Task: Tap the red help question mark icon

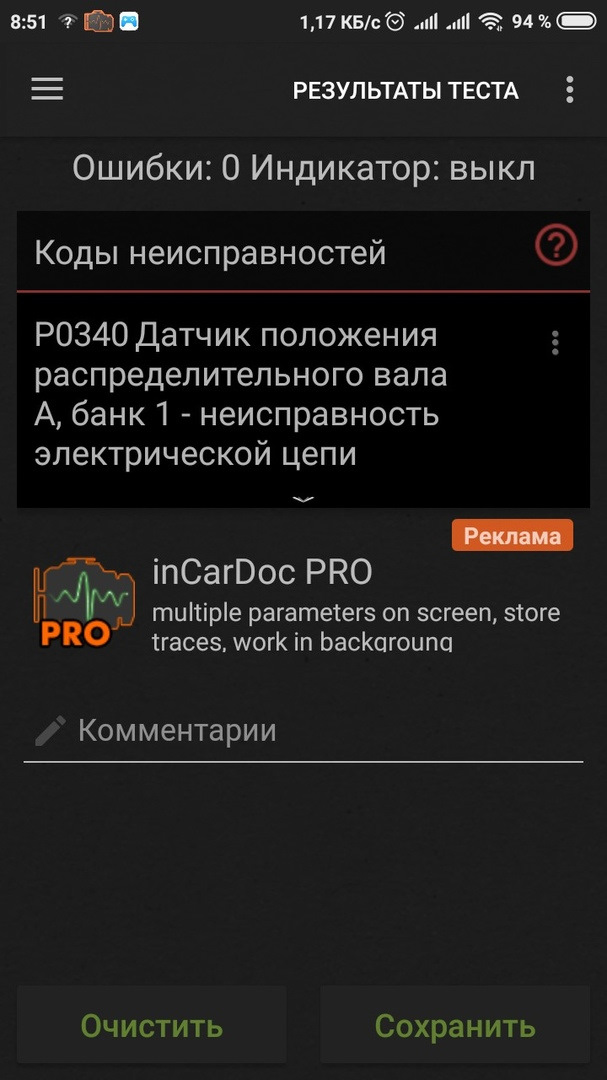Action: pyautogui.click(x=556, y=245)
